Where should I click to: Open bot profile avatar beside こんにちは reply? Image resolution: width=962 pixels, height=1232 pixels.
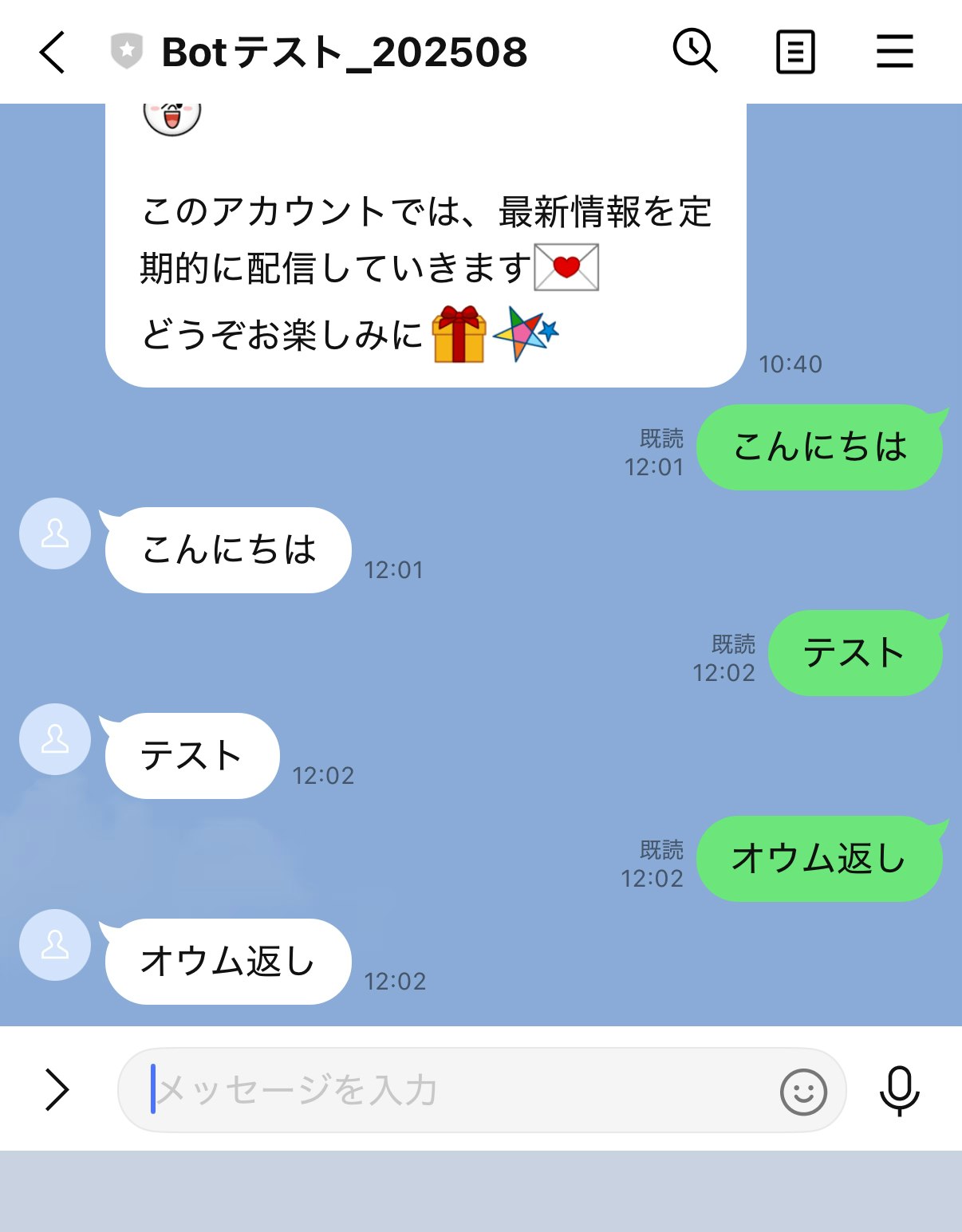click(55, 533)
